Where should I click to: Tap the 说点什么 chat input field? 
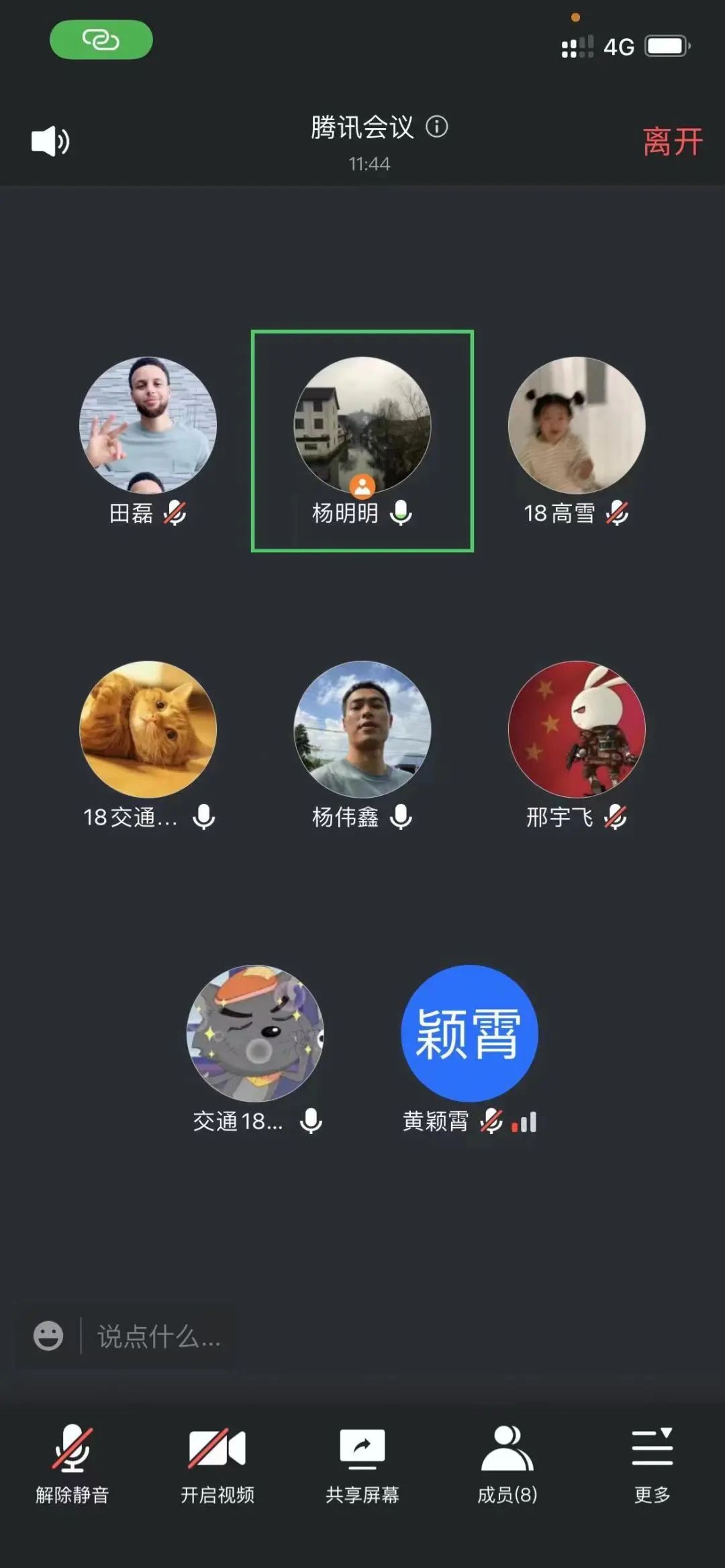(x=158, y=1337)
